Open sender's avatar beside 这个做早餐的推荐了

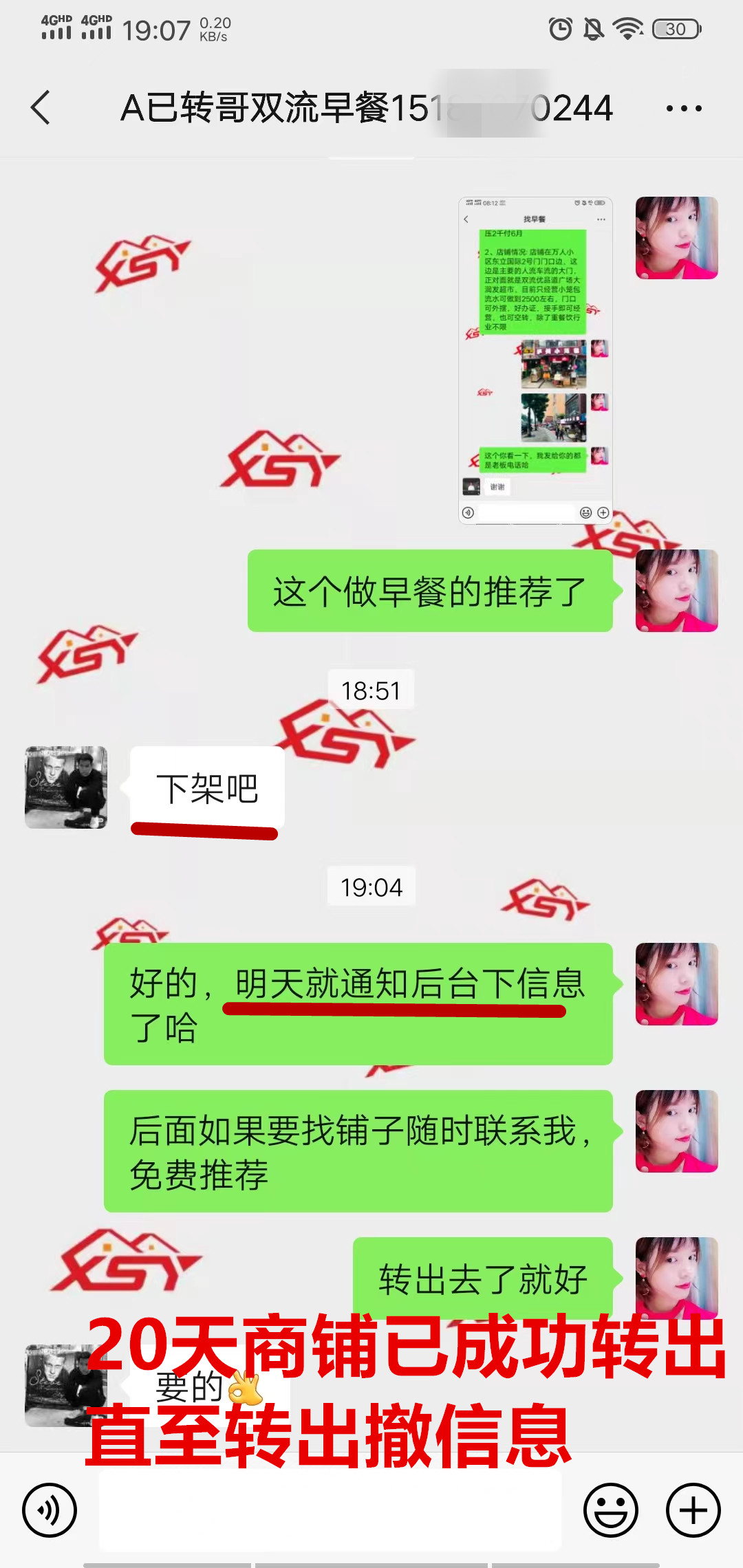coord(676,591)
